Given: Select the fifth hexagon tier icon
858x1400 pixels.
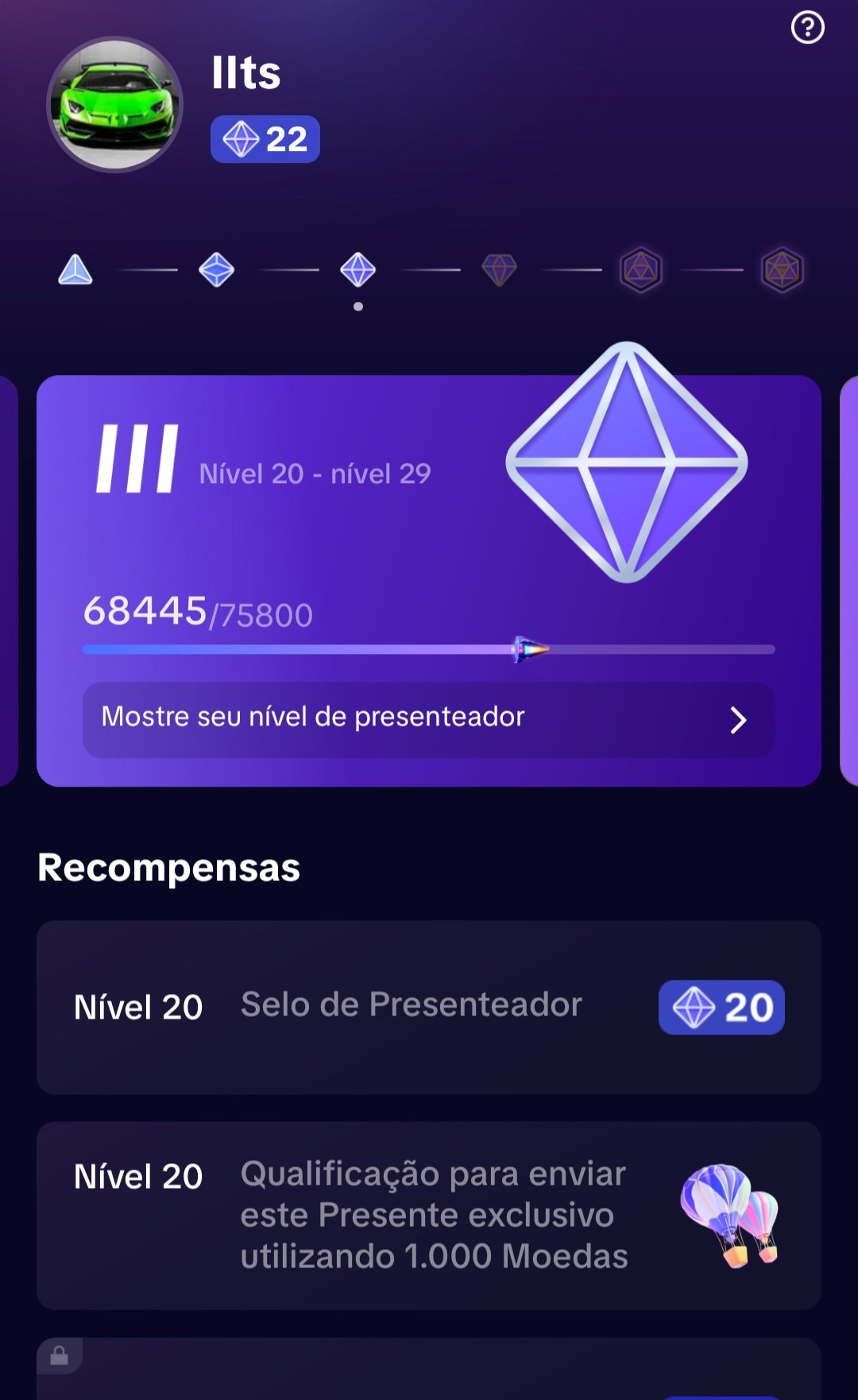Looking at the screenshot, I should click(x=640, y=270).
